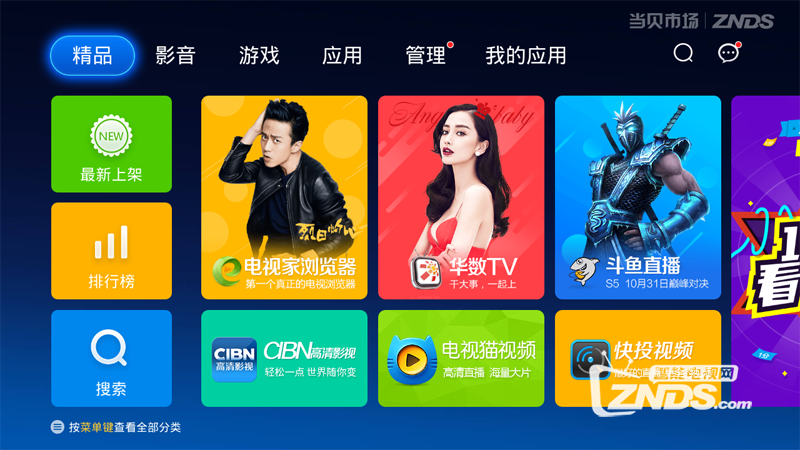
Task: Open the 最新上架 tile
Action: (x=111, y=144)
